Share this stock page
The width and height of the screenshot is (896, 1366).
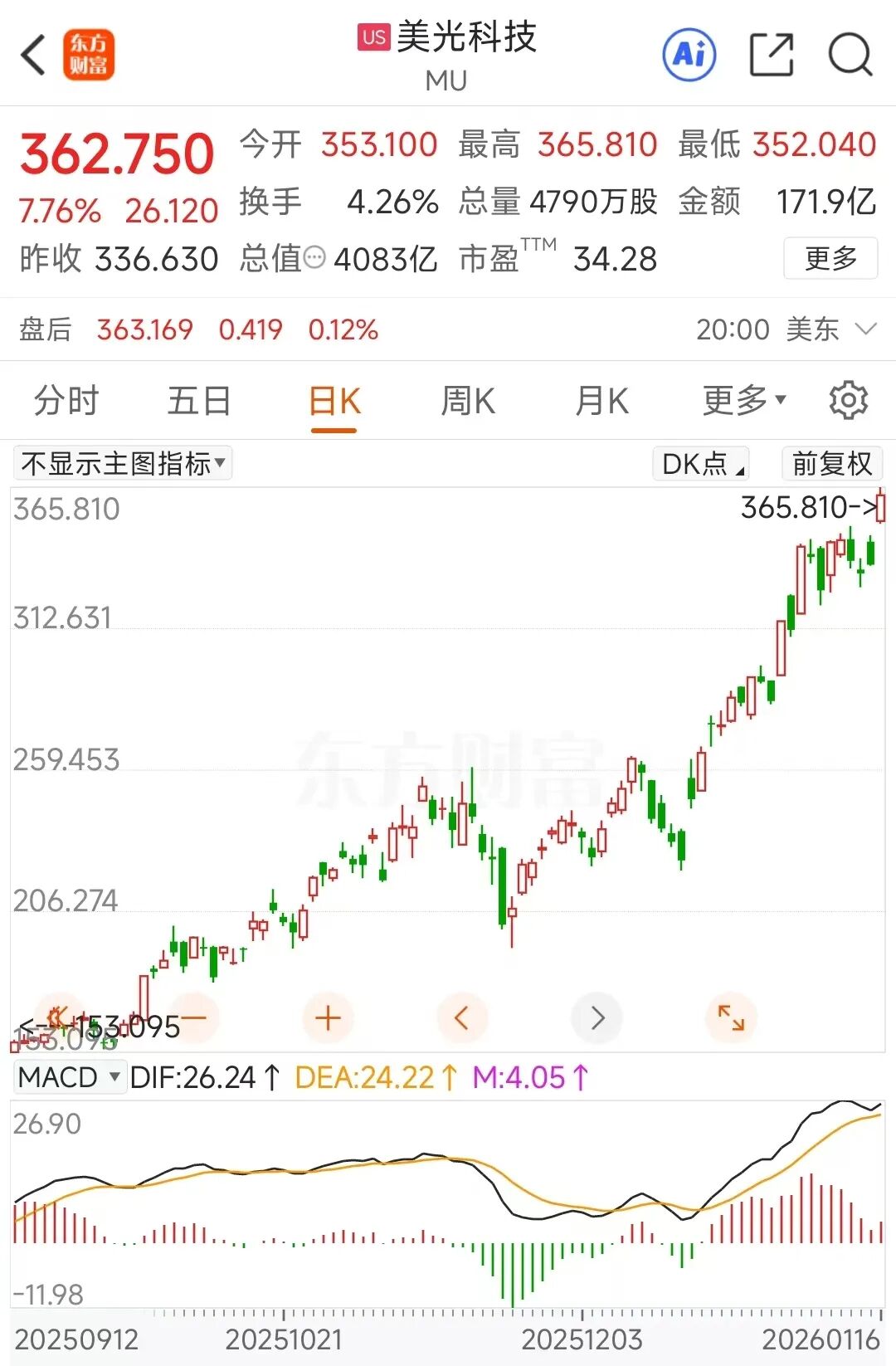point(771,56)
